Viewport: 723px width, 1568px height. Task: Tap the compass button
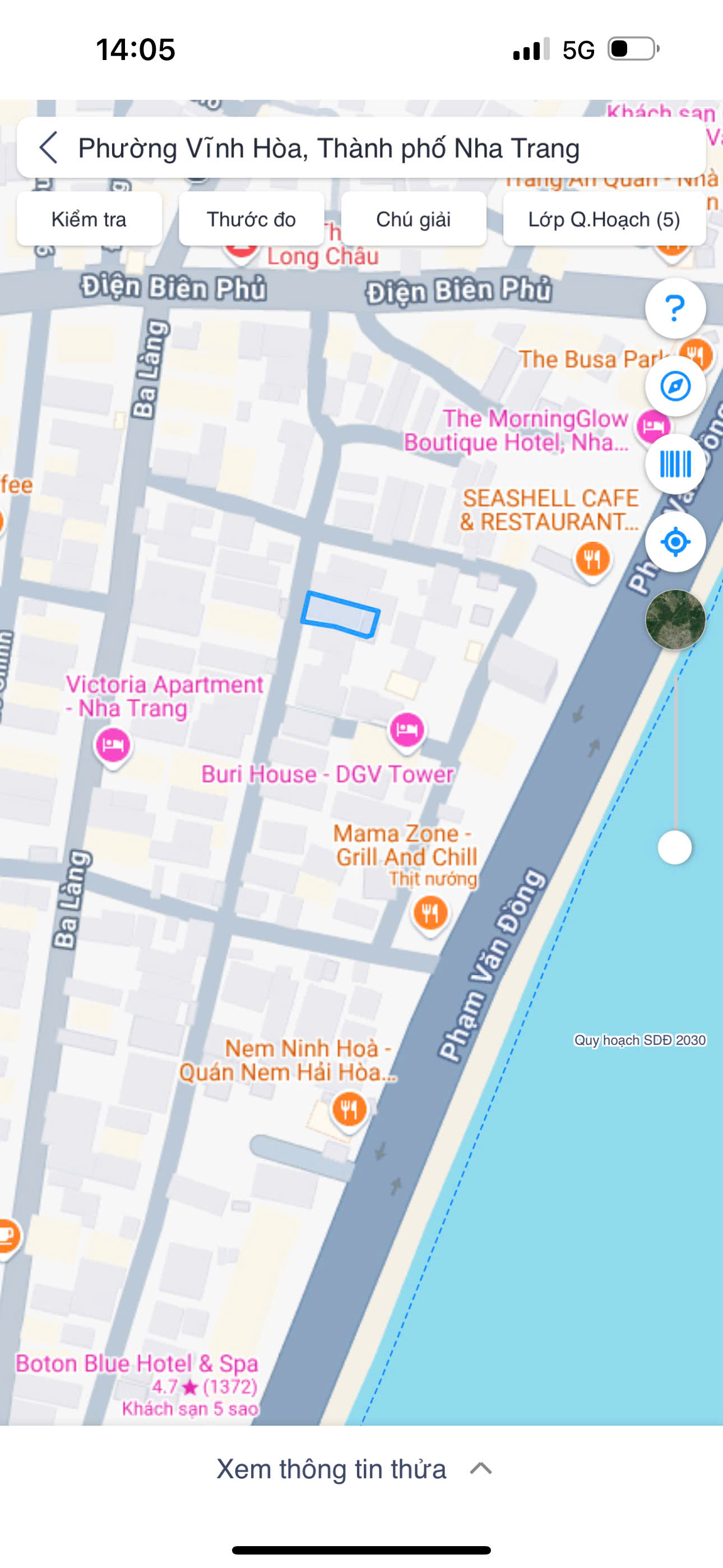pyautogui.click(x=675, y=386)
